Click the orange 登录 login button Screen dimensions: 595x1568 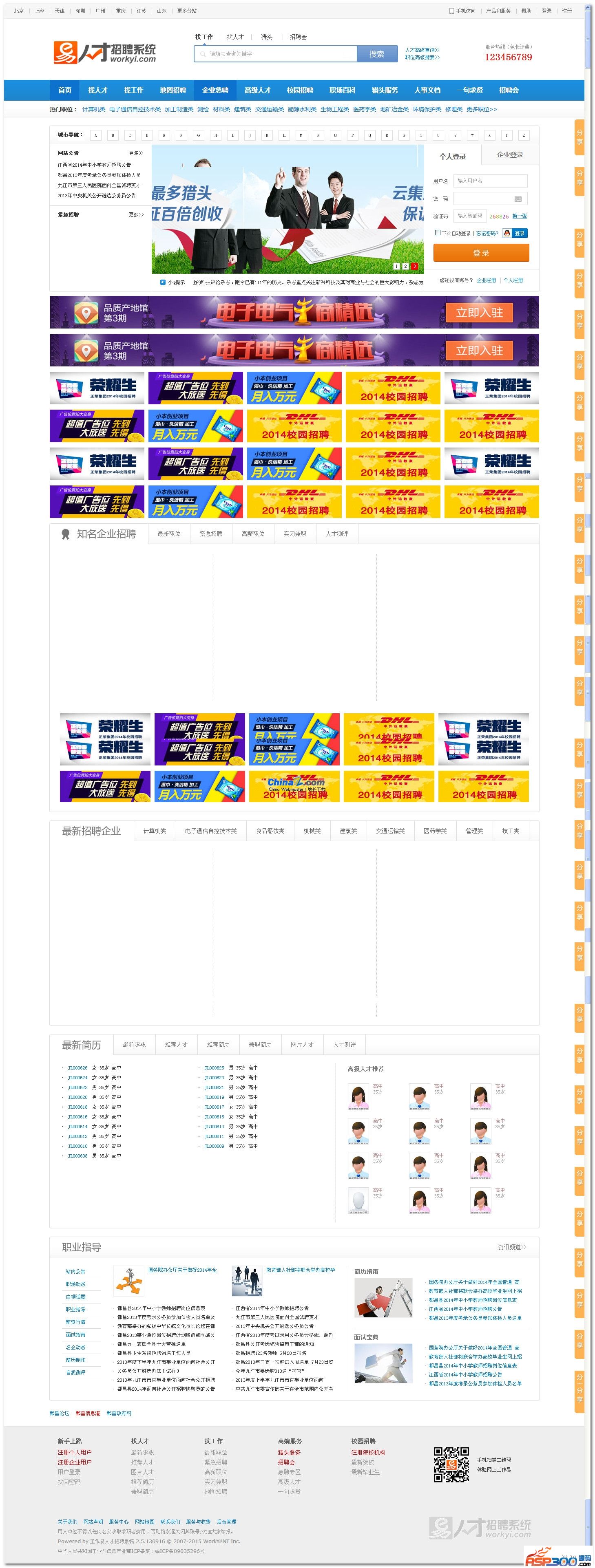click(480, 253)
